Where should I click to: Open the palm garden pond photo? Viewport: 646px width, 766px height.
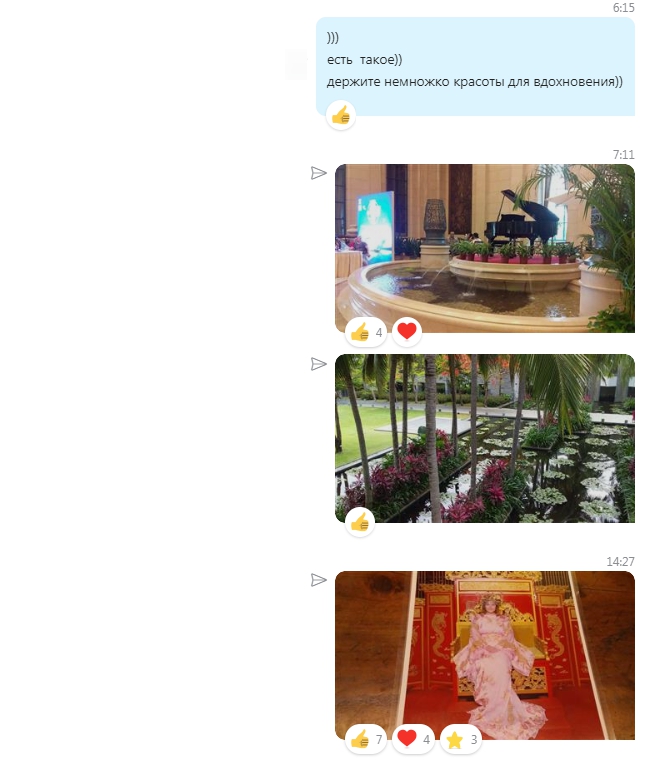(485, 430)
